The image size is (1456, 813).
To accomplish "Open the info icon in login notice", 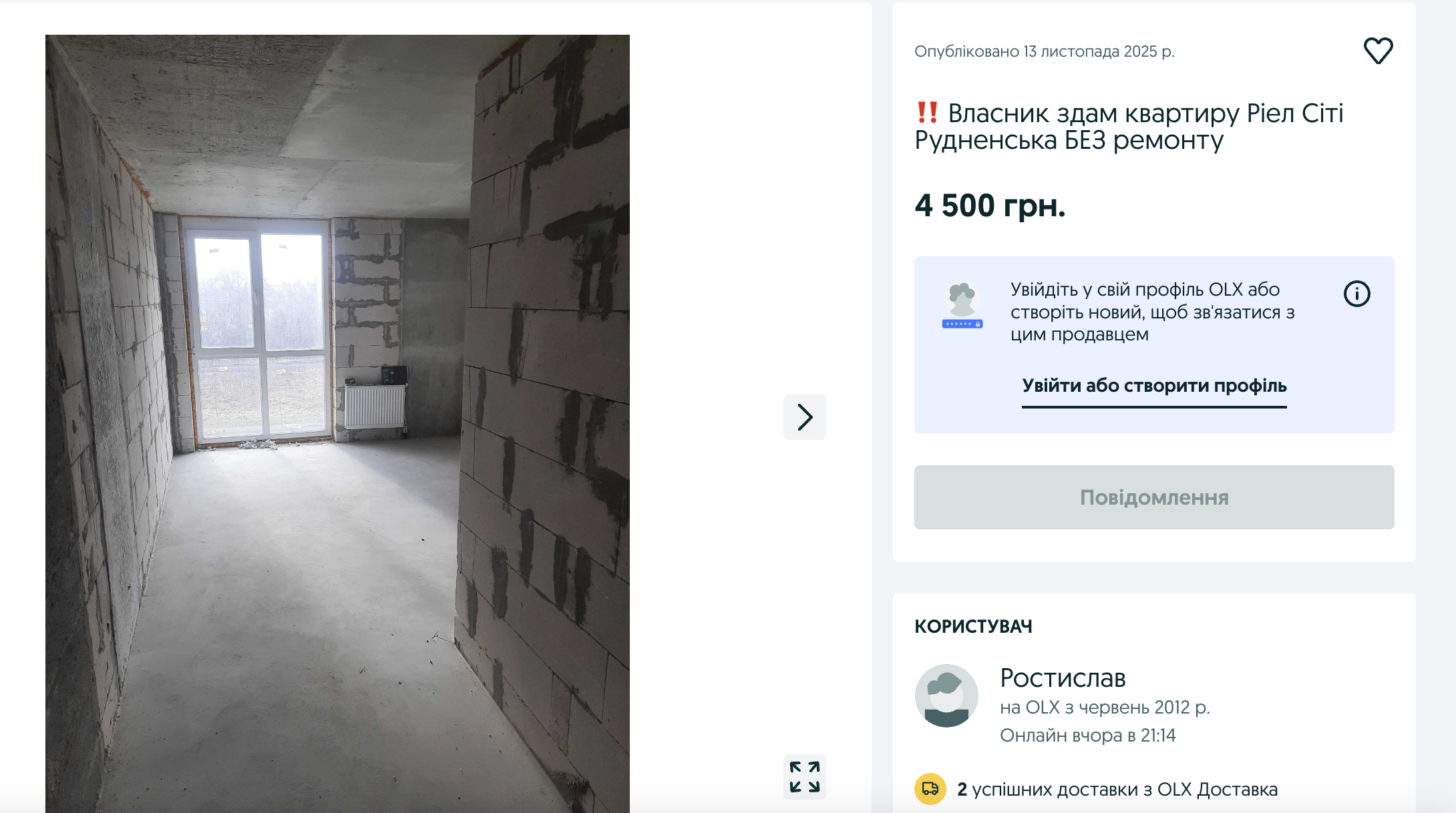I will tap(1356, 294).
